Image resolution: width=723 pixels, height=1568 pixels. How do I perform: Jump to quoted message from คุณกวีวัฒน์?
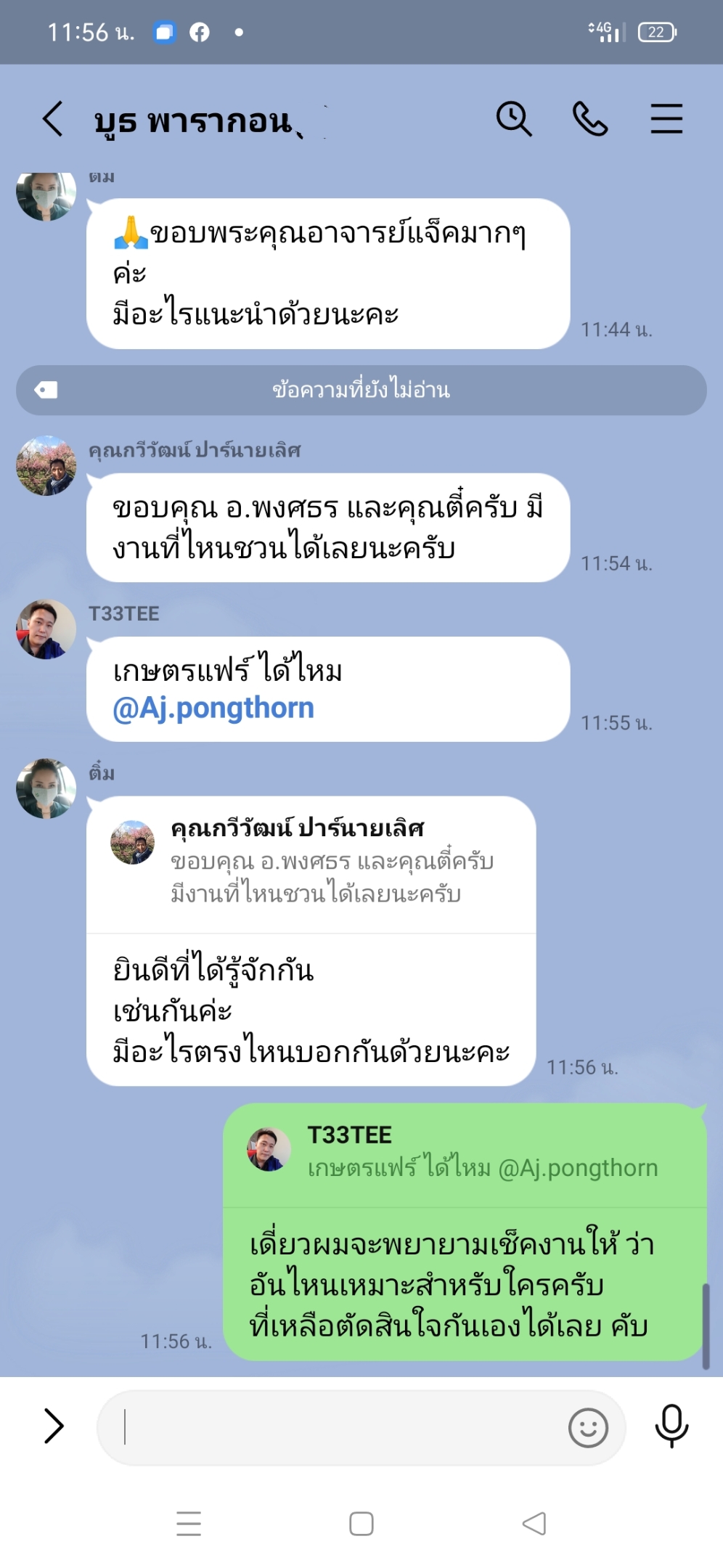pyautogui.click(x=312, y=862)
